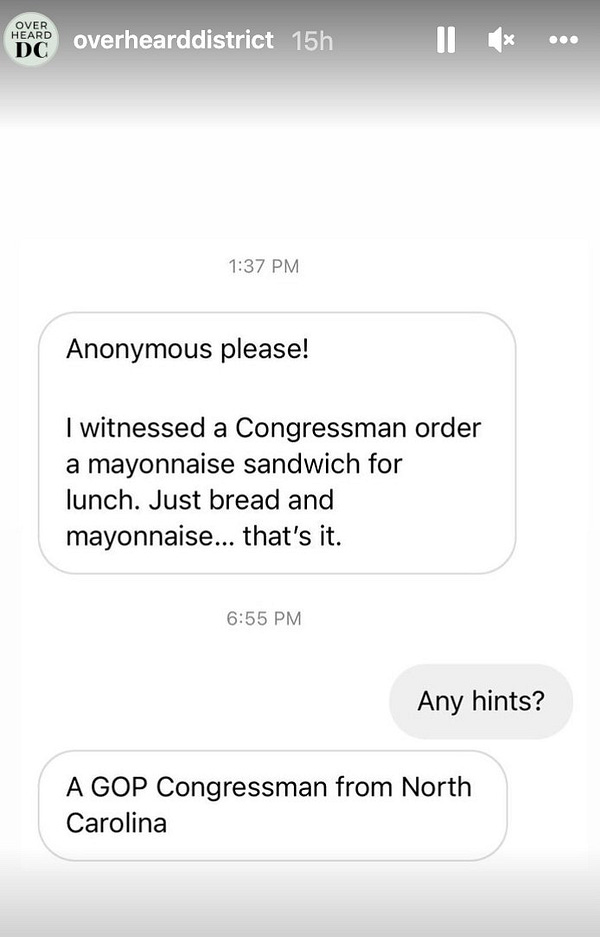The image size is (600, 937).
Task: Unmute the story sound
Action: 500,40
